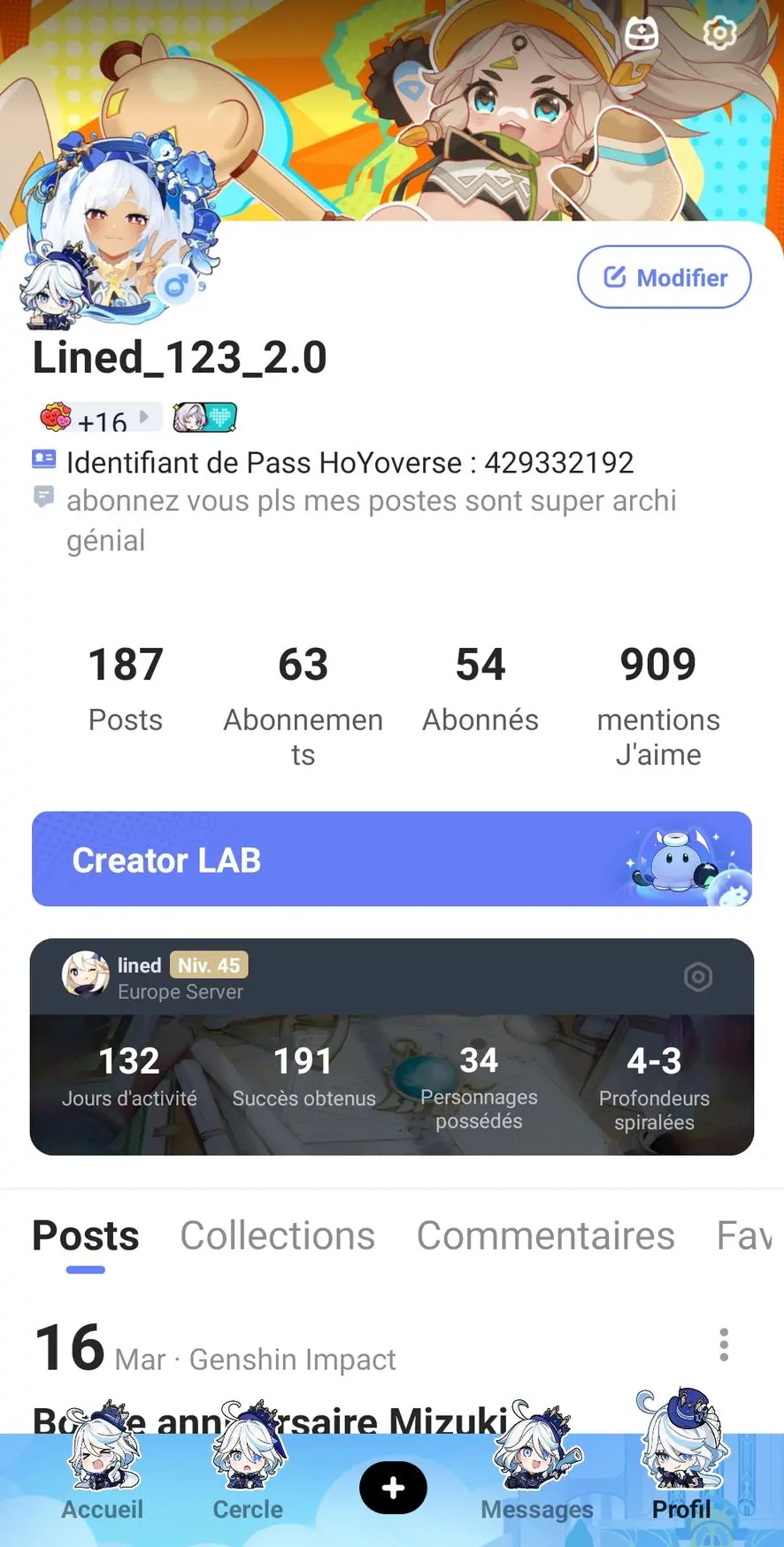Open the Creator LAB banner

(x=391, y=859)
